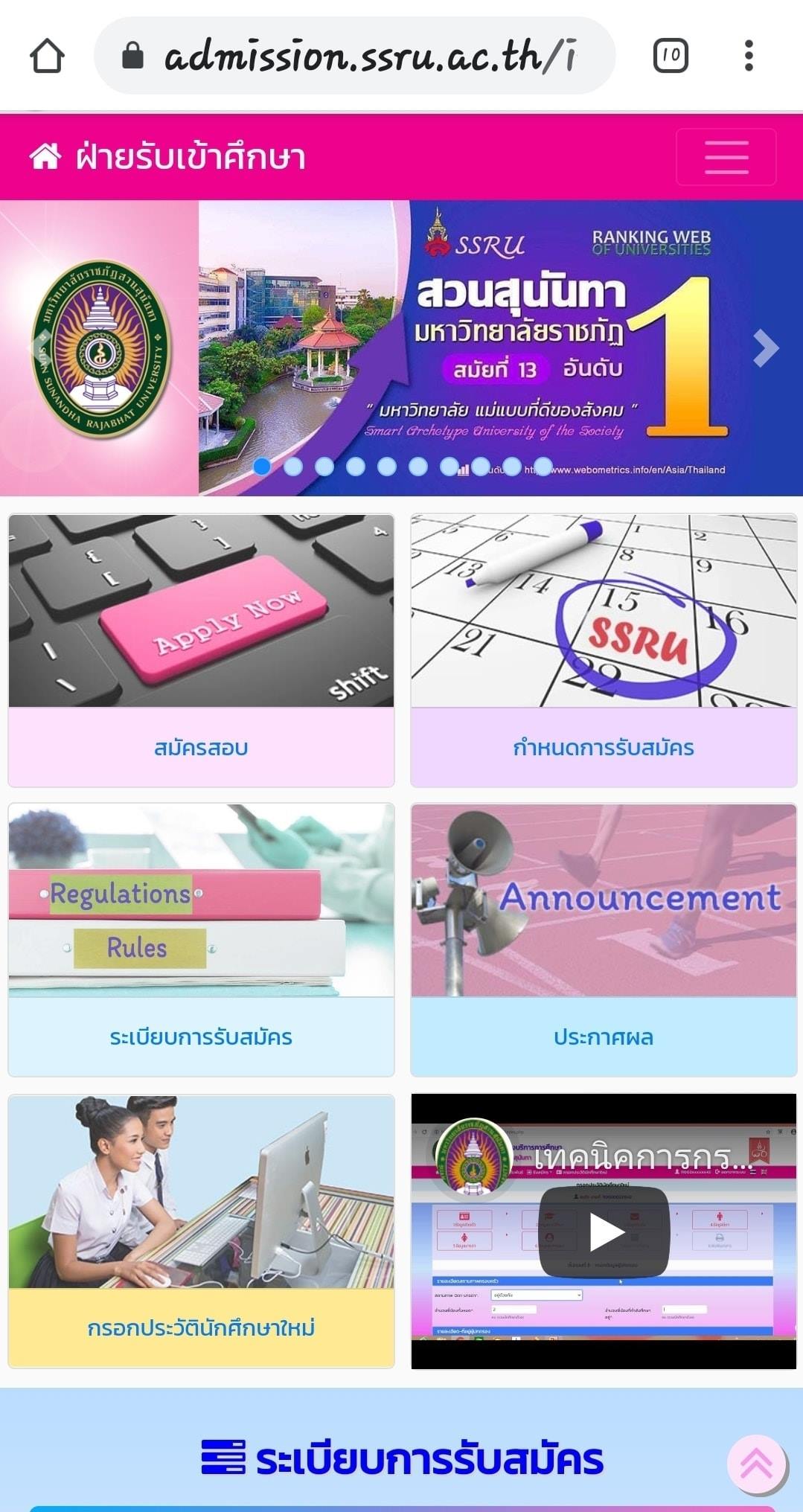The height and width of the screenshot is (1512, 803).
Task: Jump back to the top of the page
Action: pos(756,1464)
